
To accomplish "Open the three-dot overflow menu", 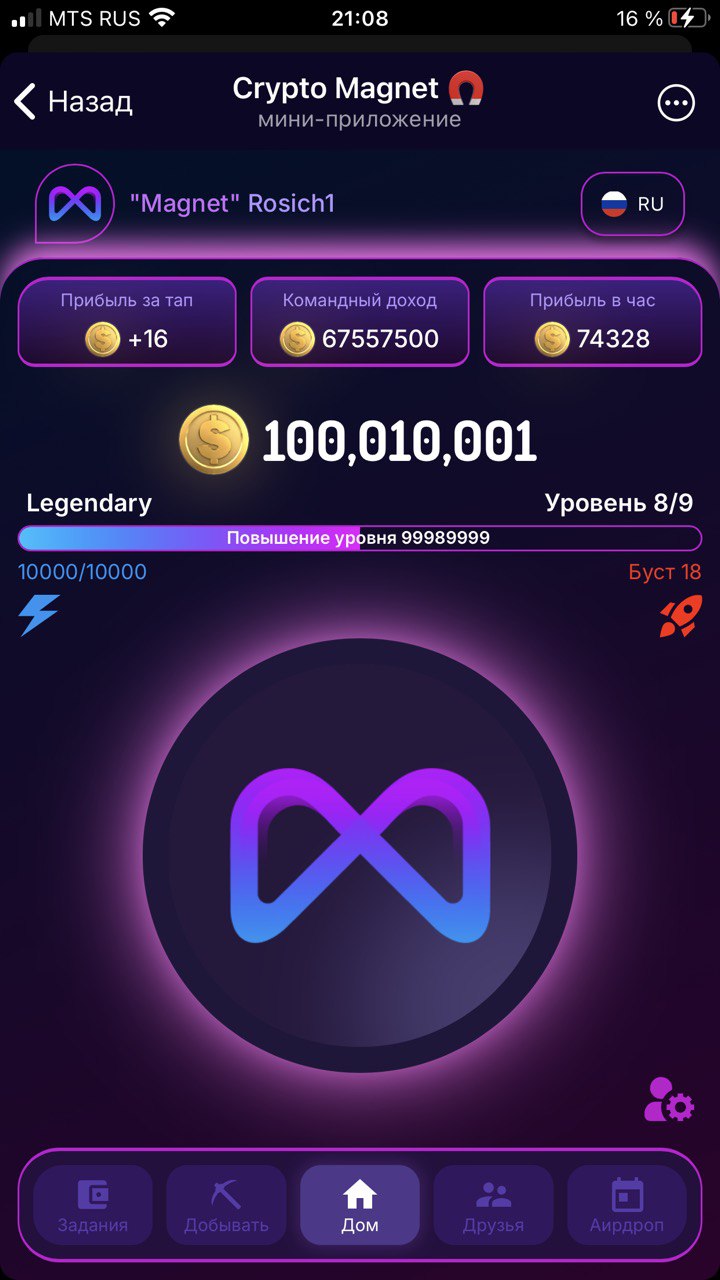I will (675, 102).
